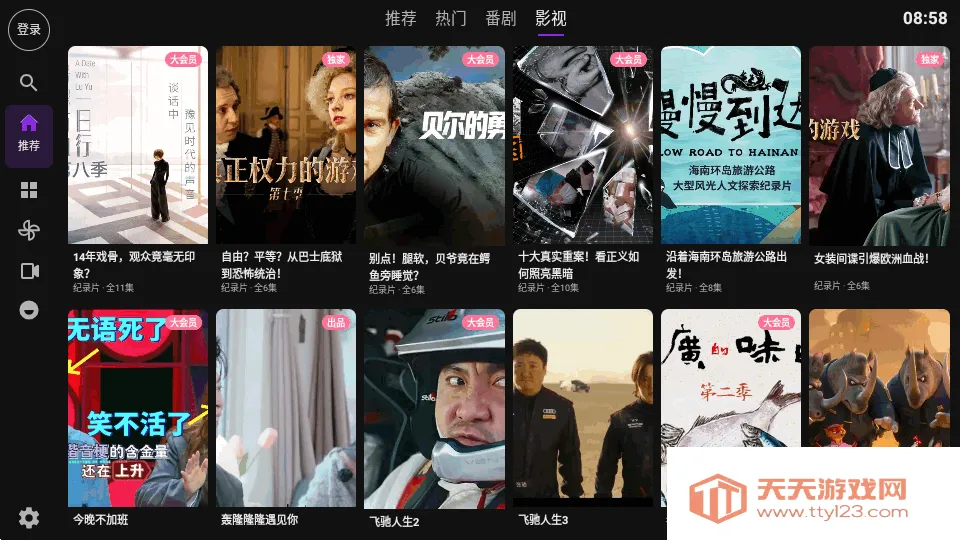This screenshot has height=540, width=960.
Task: Open the pinwheel icon in sidebar
Action: tap(29, 230)
